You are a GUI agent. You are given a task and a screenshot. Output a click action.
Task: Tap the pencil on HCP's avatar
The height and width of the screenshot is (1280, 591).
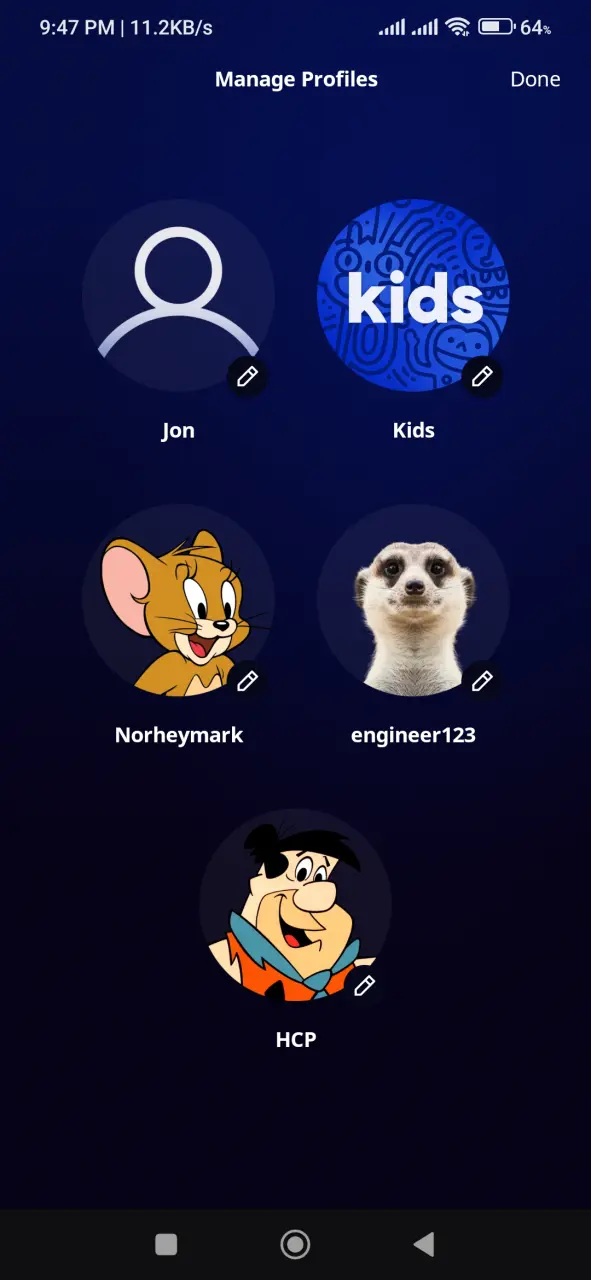pyautogui.click(x=364, y=986)
